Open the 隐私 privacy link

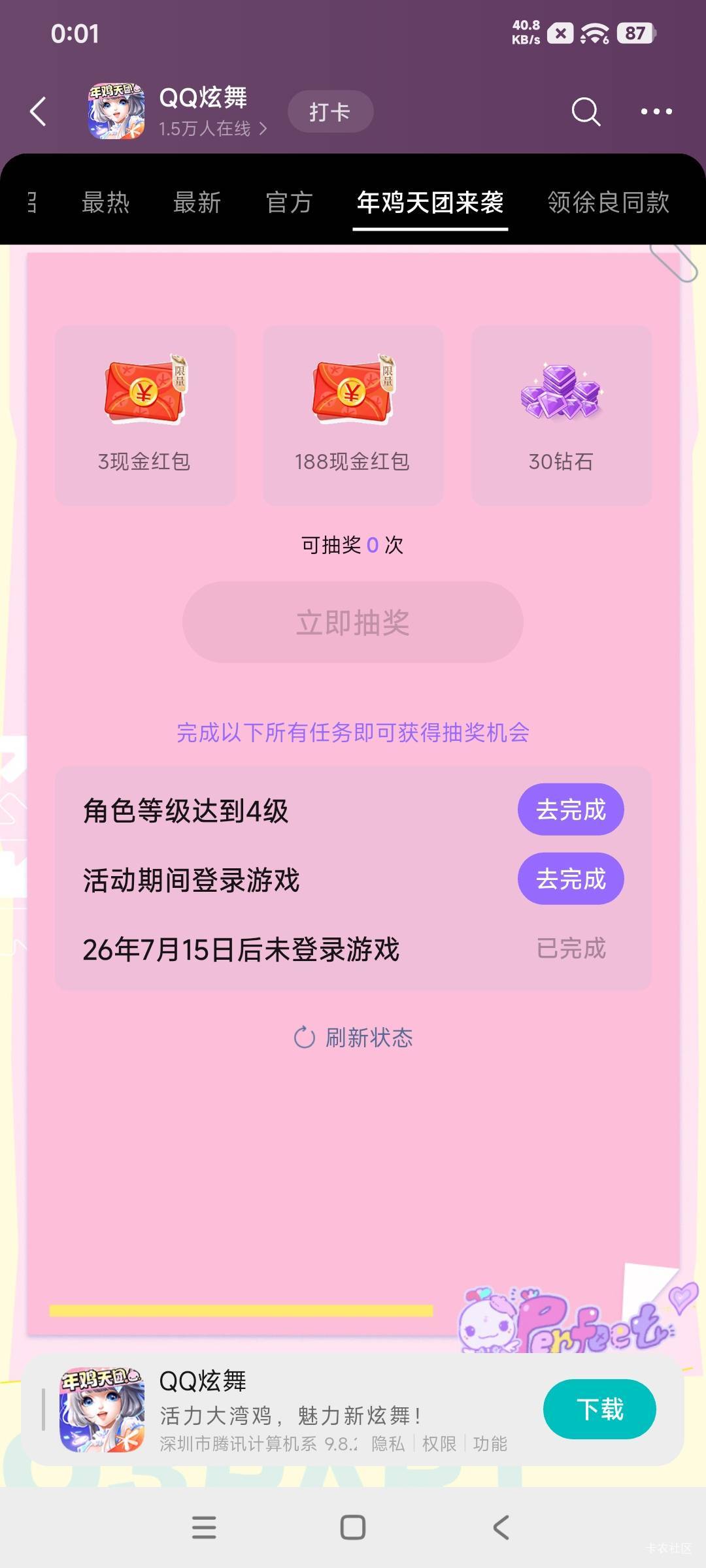[x=388, y=1444]
